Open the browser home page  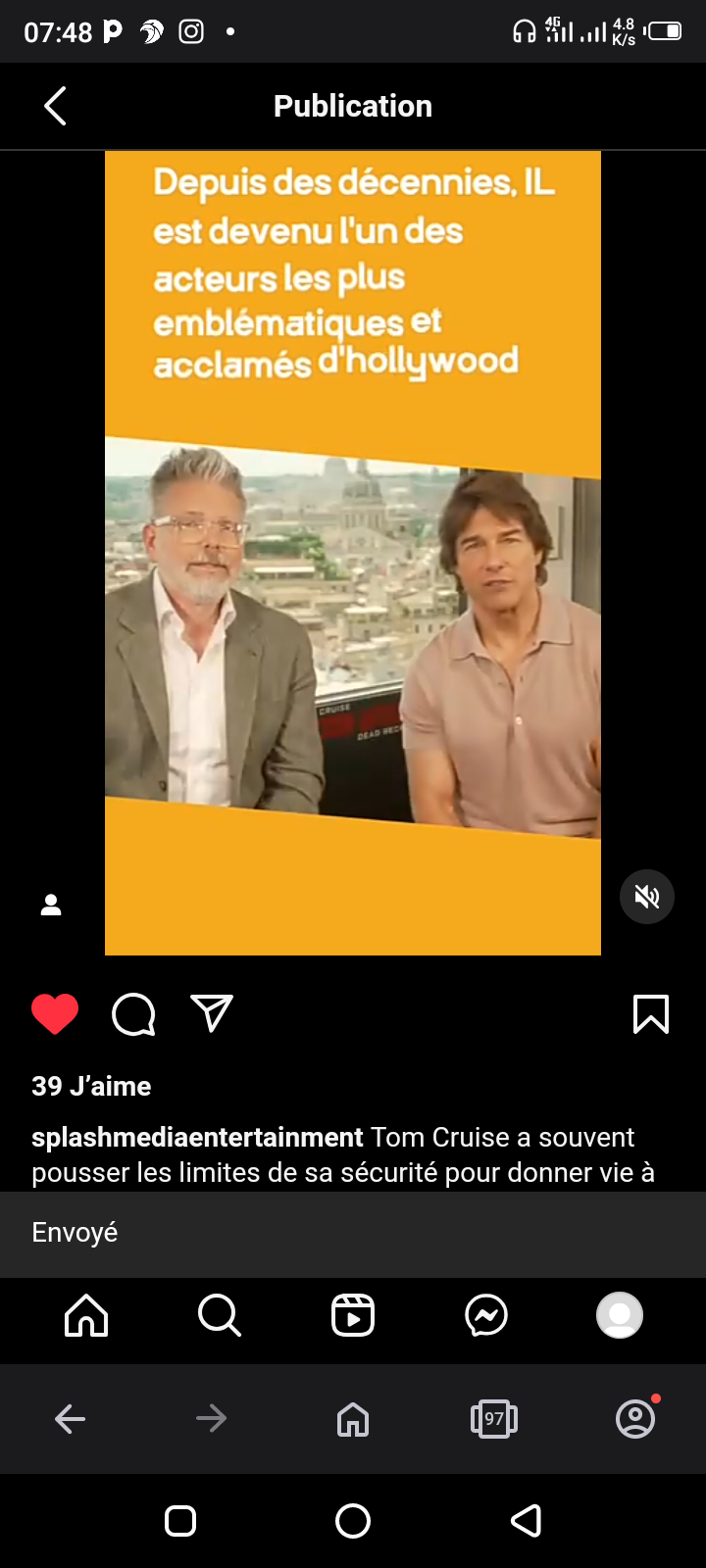click(353, 1418)
